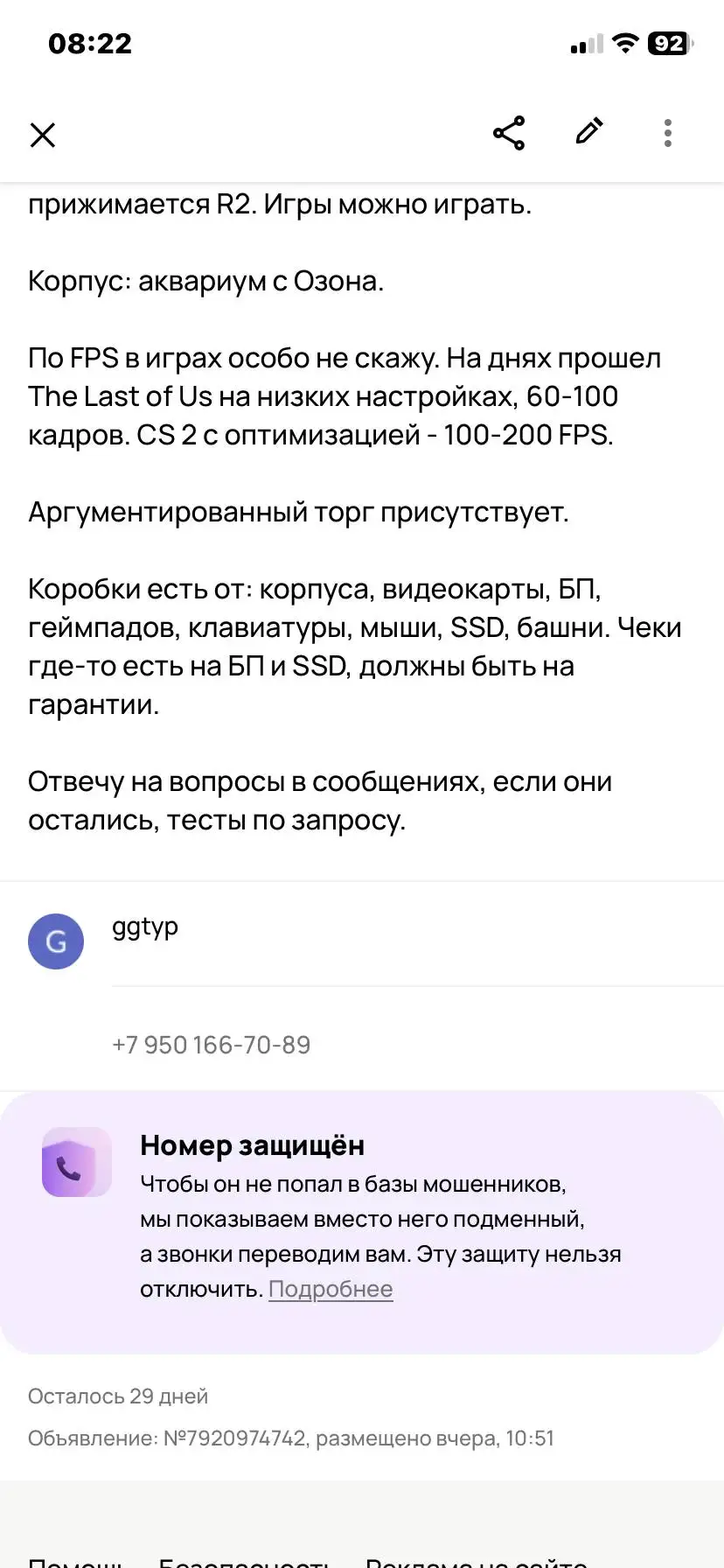Viewport: 724px width, 1568px height.
Task: Open the share options for this listing
Action: pos(509,133)
